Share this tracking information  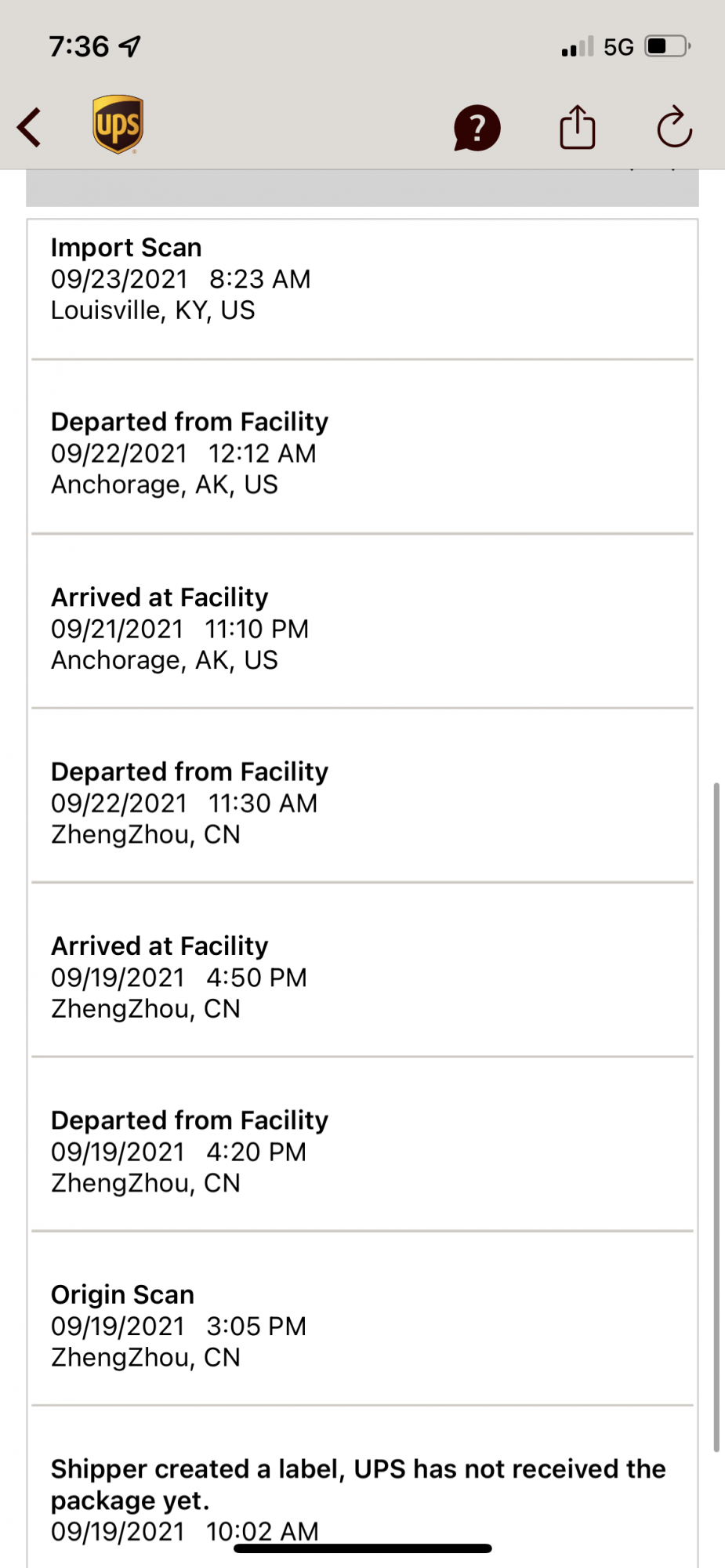578,127
